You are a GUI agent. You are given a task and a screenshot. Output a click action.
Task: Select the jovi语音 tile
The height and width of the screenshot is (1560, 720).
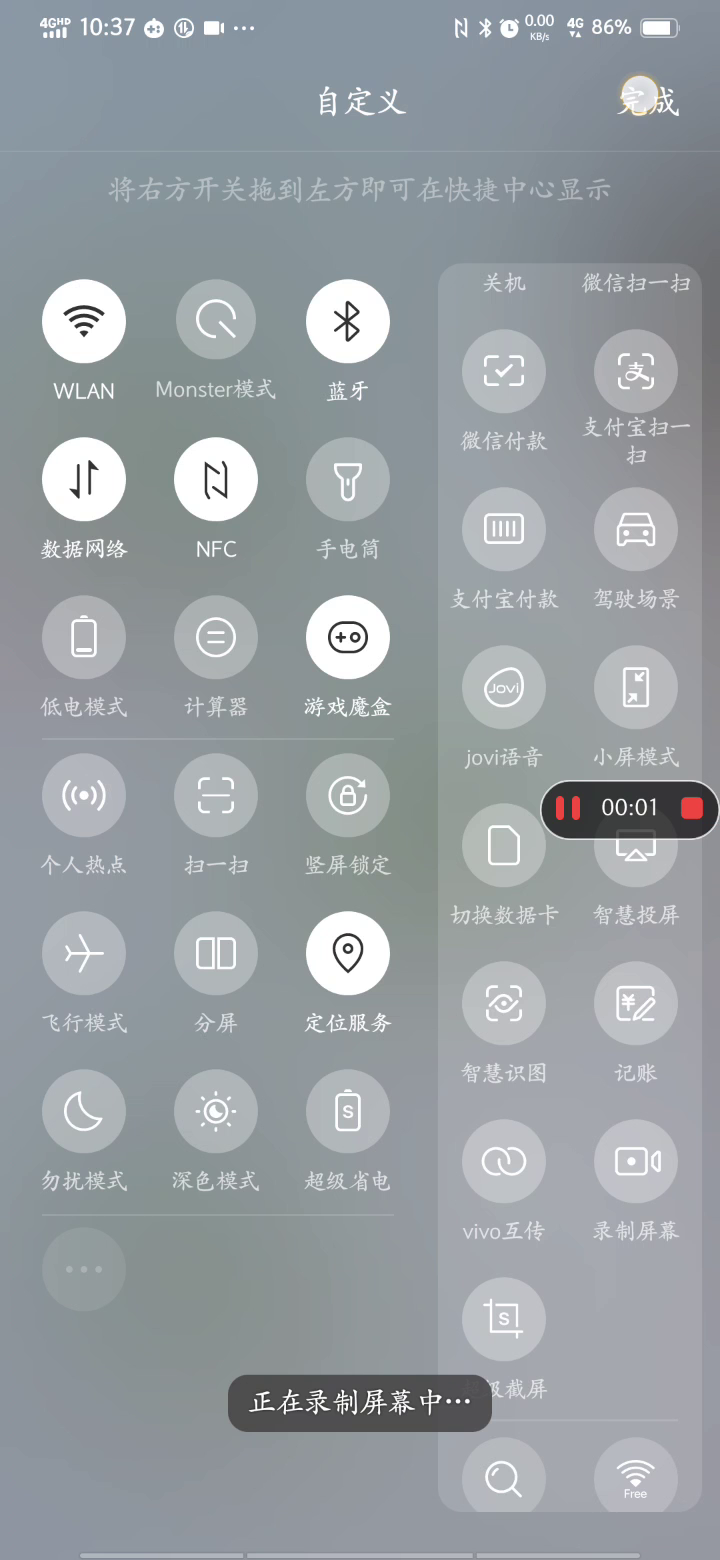tap(504, 687)
